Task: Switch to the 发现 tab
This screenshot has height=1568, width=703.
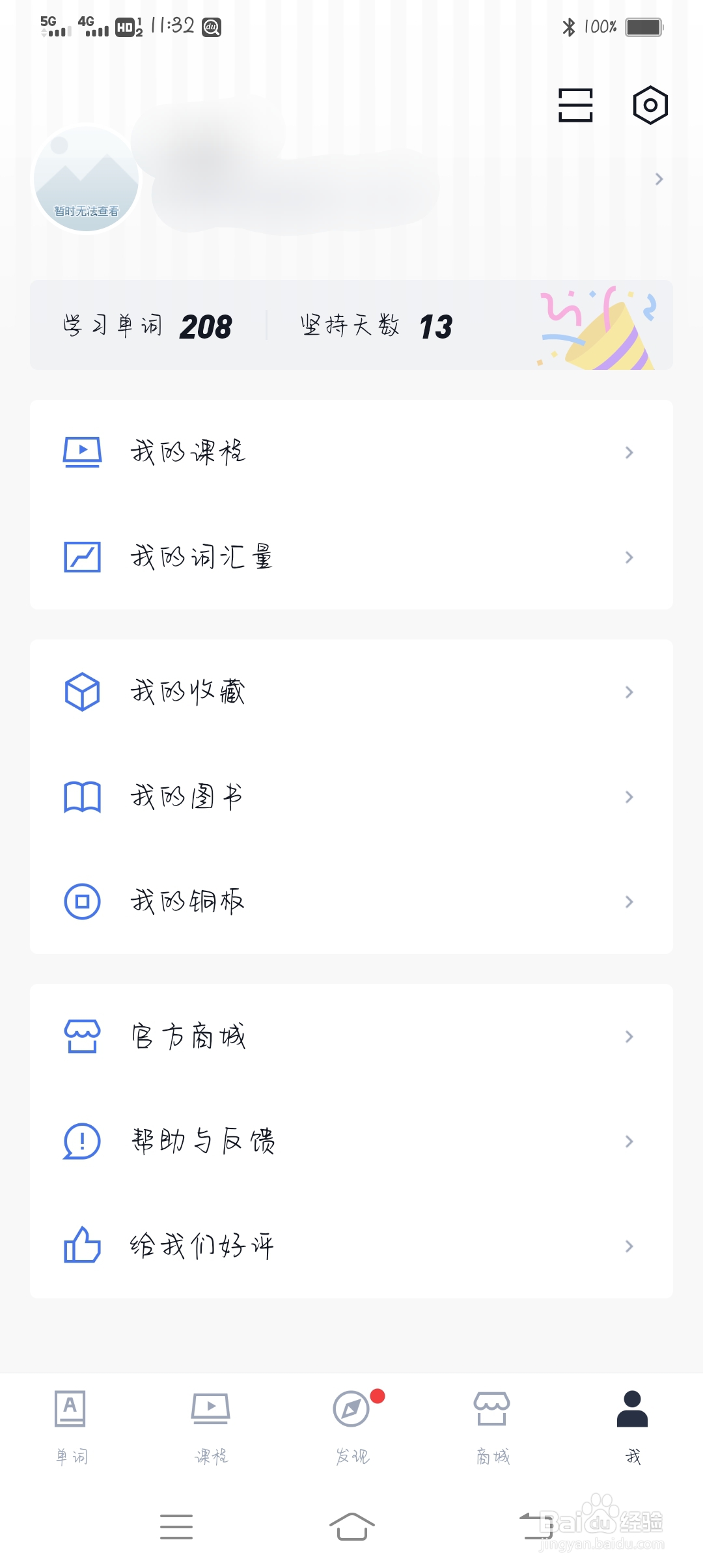Action: (x=351, y=1427)
